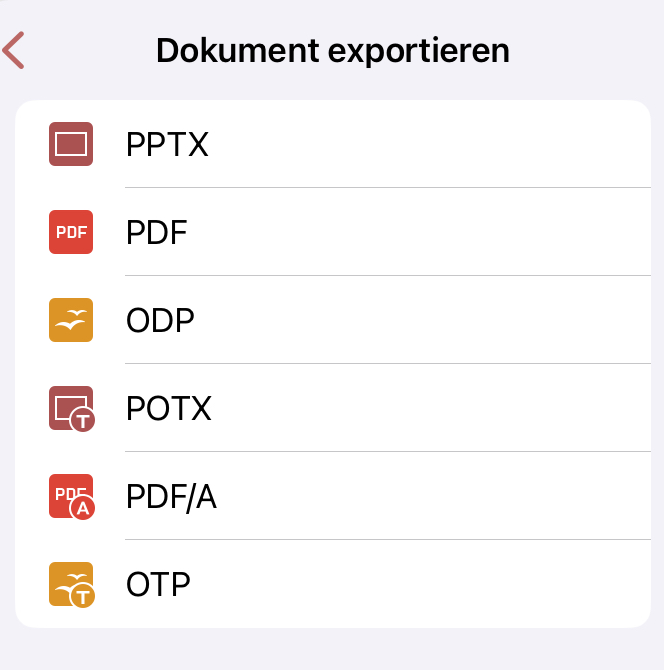Tap the OTP export row
Screen dimensions: 664x670
tap(158, 585)
